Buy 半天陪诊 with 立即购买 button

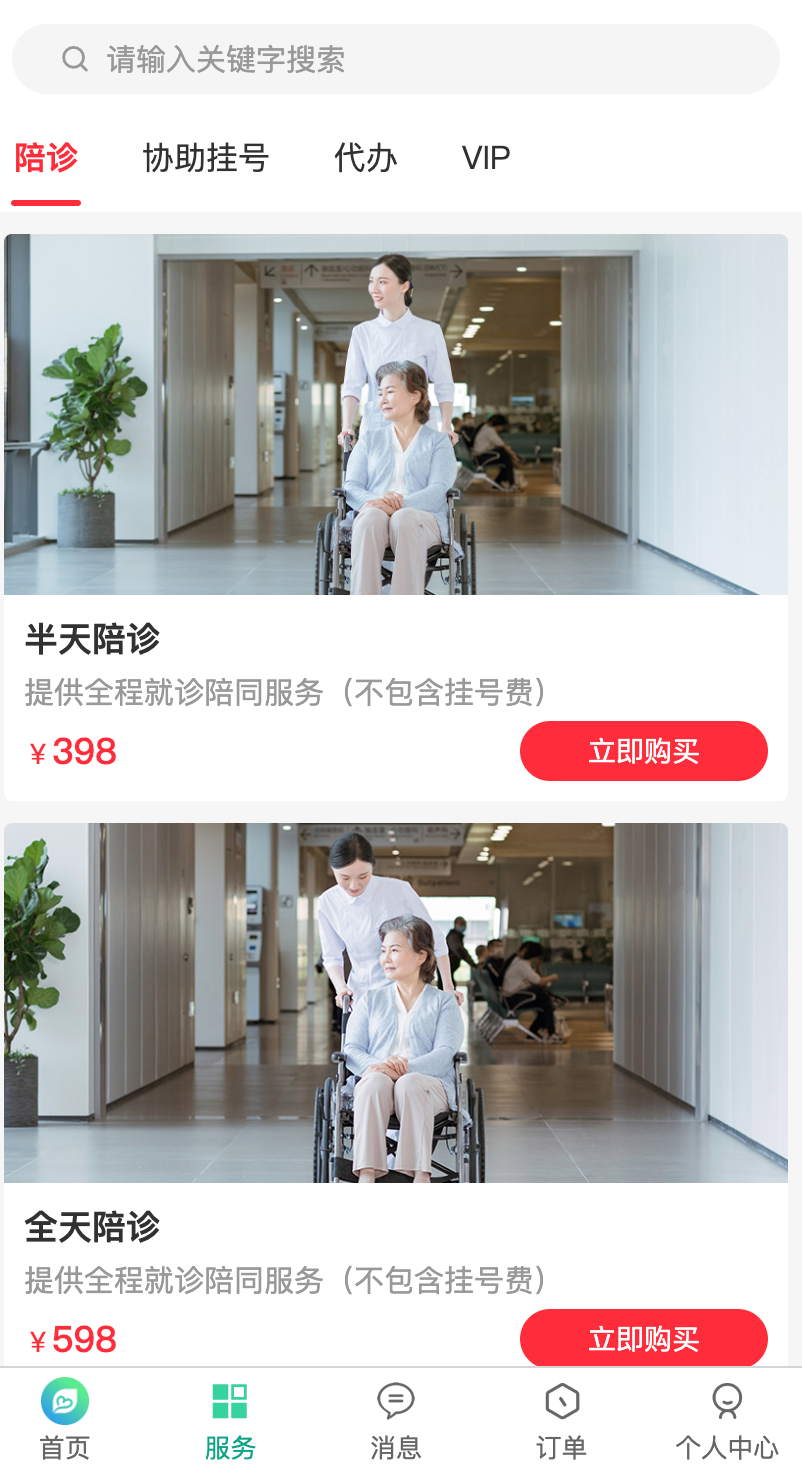(644, 751)
